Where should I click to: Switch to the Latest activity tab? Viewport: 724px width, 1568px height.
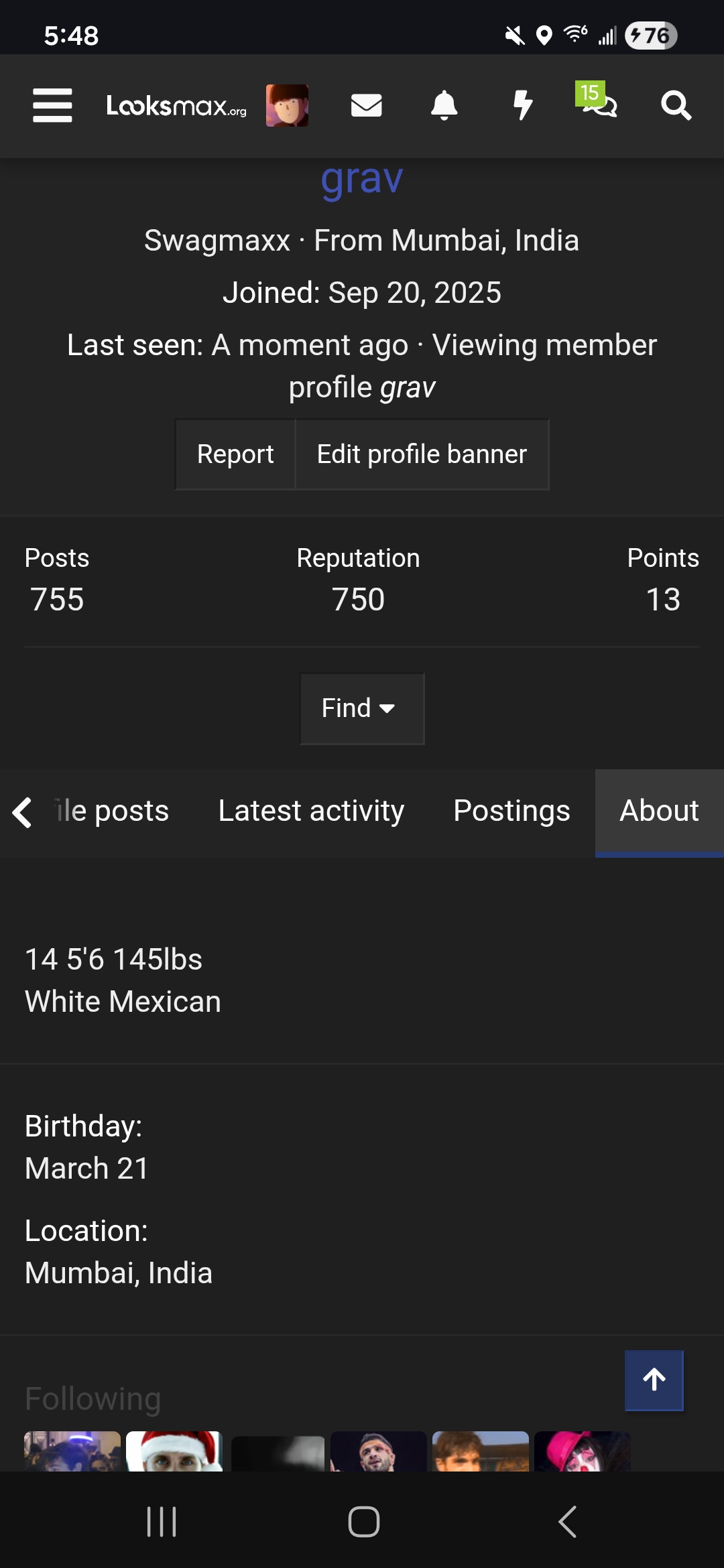pyautogui.click(x=311, y=811)
